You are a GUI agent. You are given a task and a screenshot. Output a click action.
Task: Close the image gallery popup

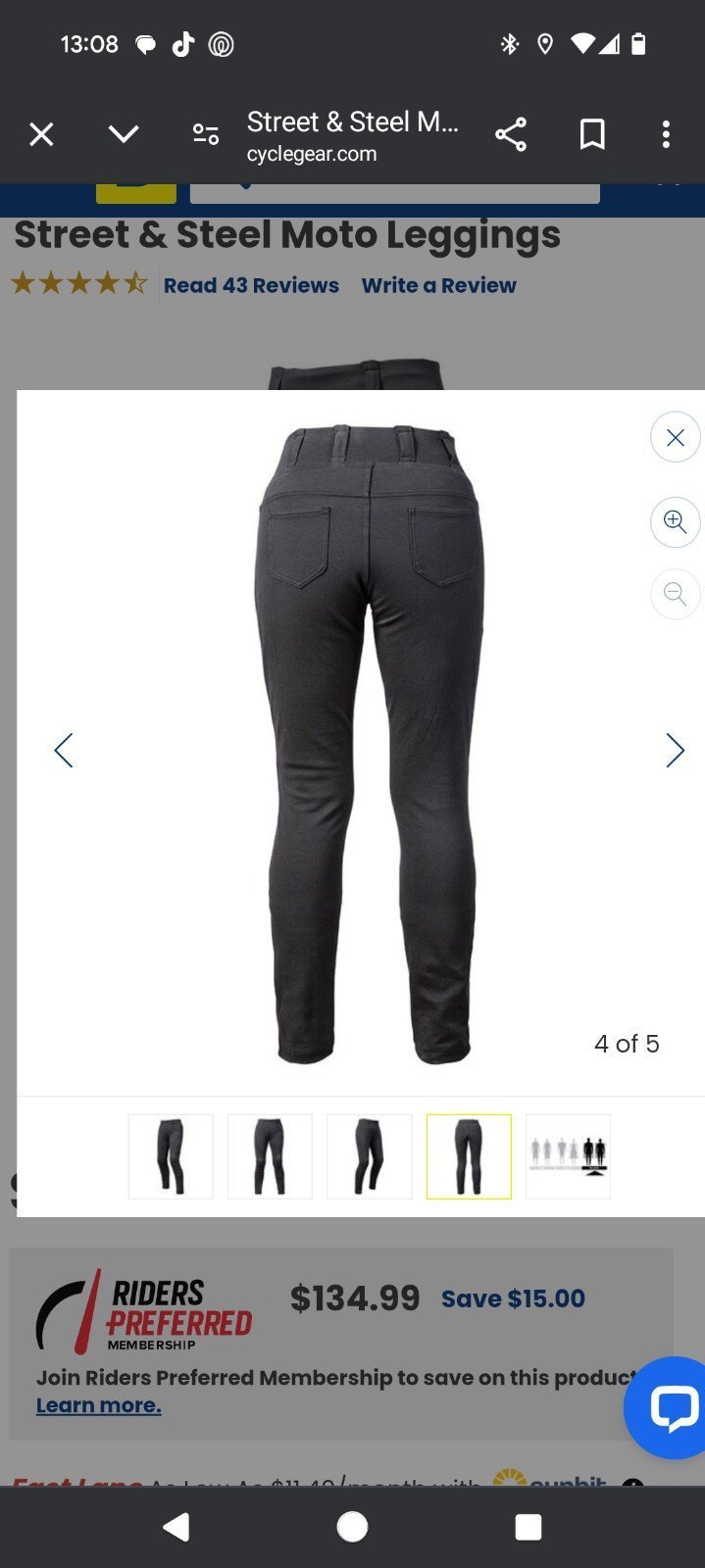pos(676,437)
